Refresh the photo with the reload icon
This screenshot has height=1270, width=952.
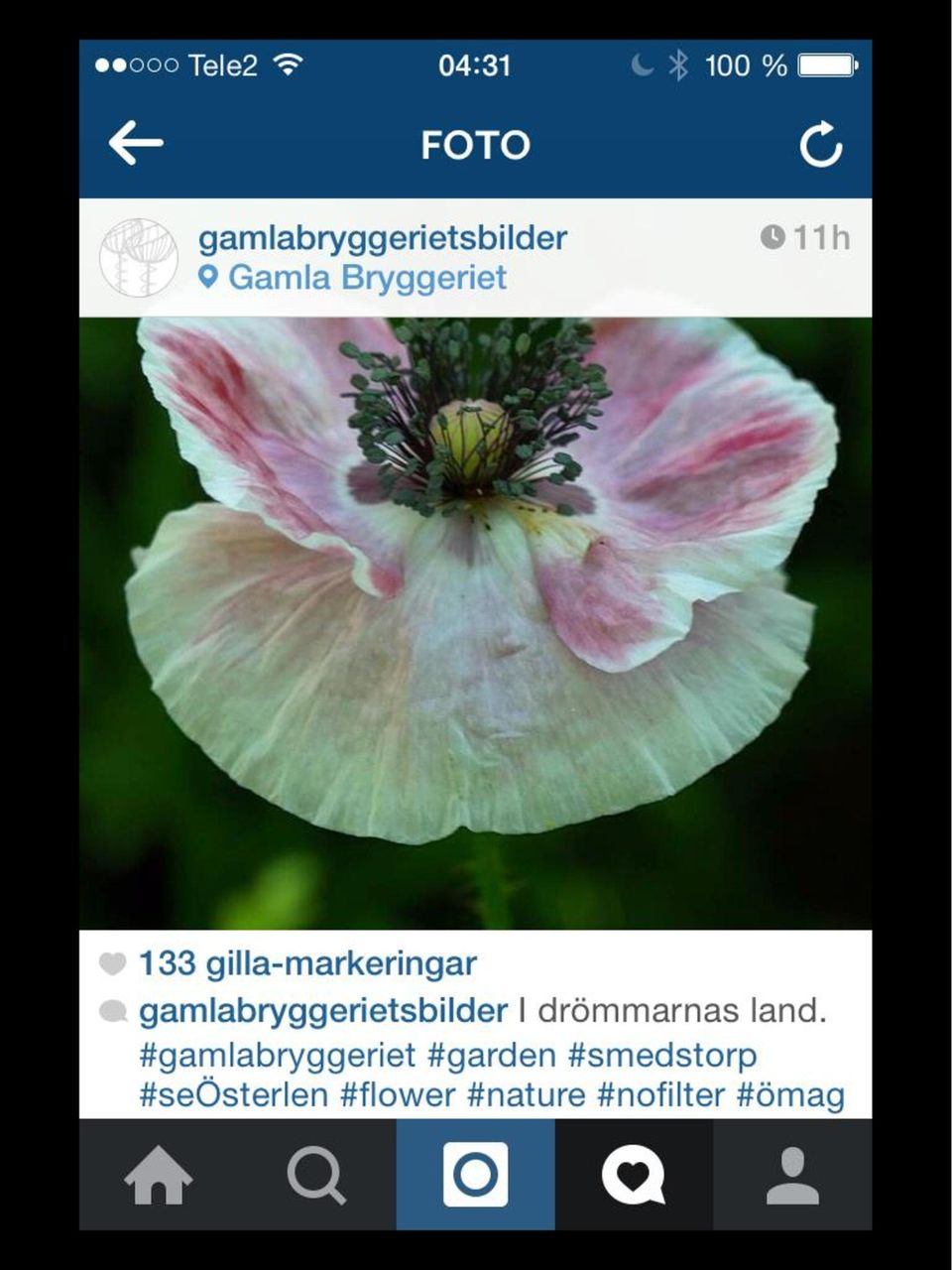tap(820, 145)
